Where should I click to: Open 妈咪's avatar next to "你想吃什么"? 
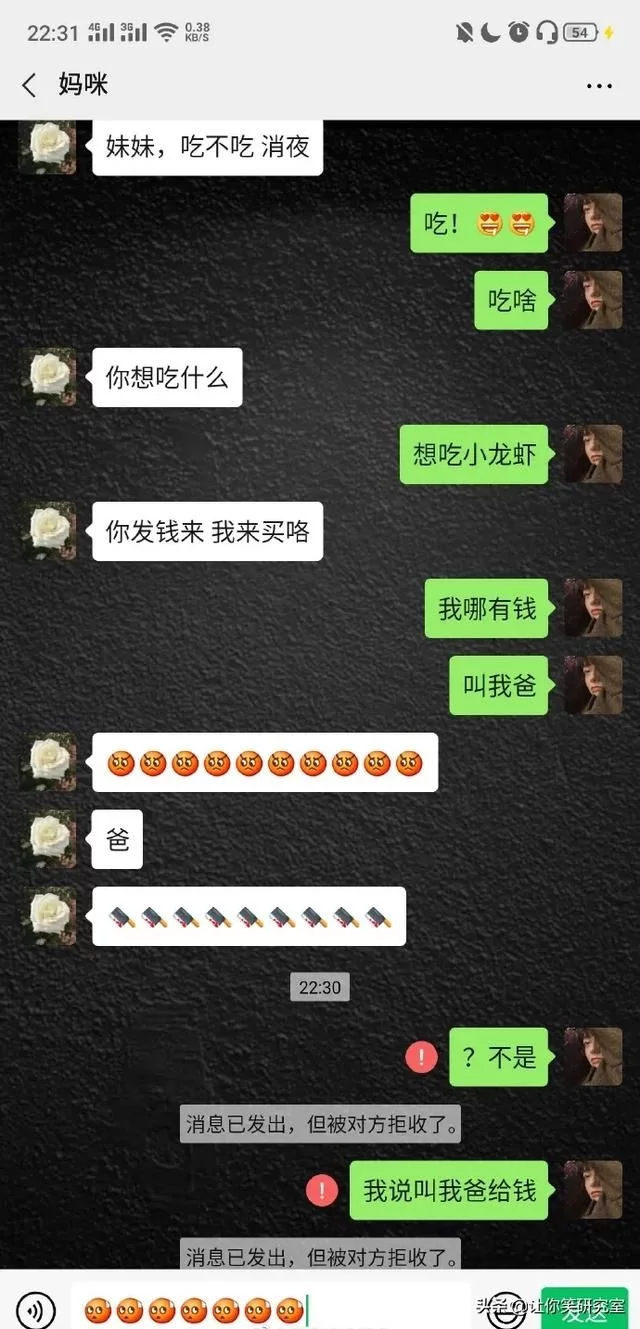coord(48,377)
